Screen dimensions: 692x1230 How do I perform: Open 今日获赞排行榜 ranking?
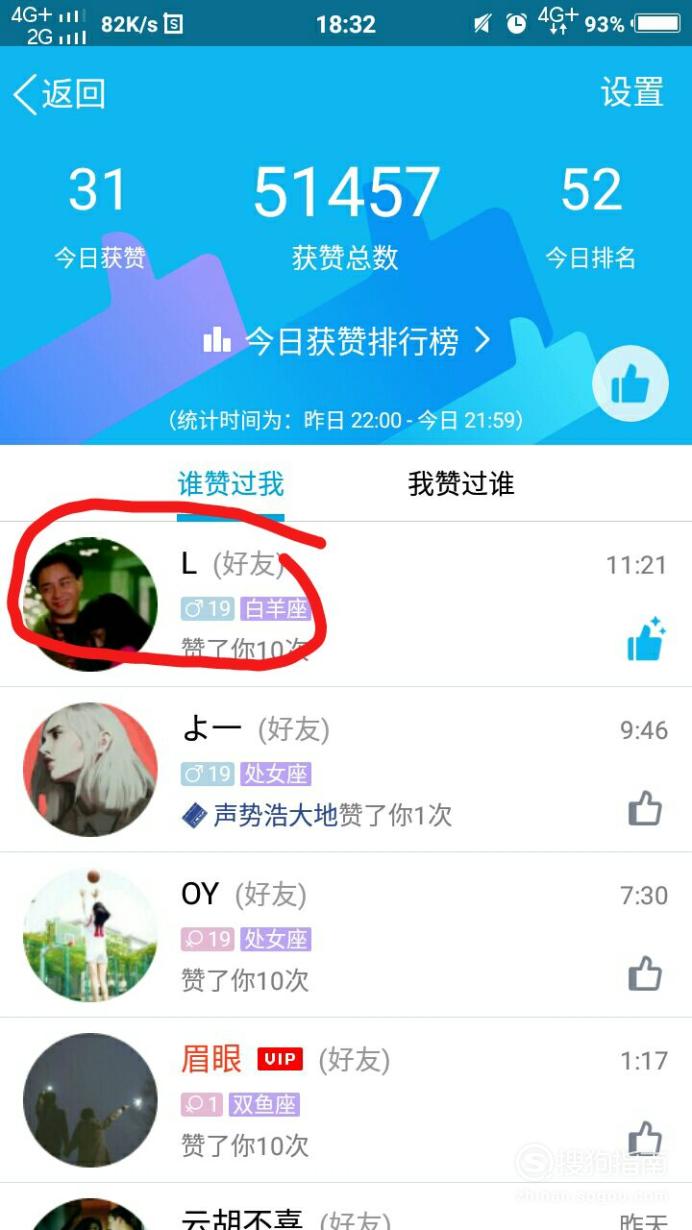click(347, 342)
